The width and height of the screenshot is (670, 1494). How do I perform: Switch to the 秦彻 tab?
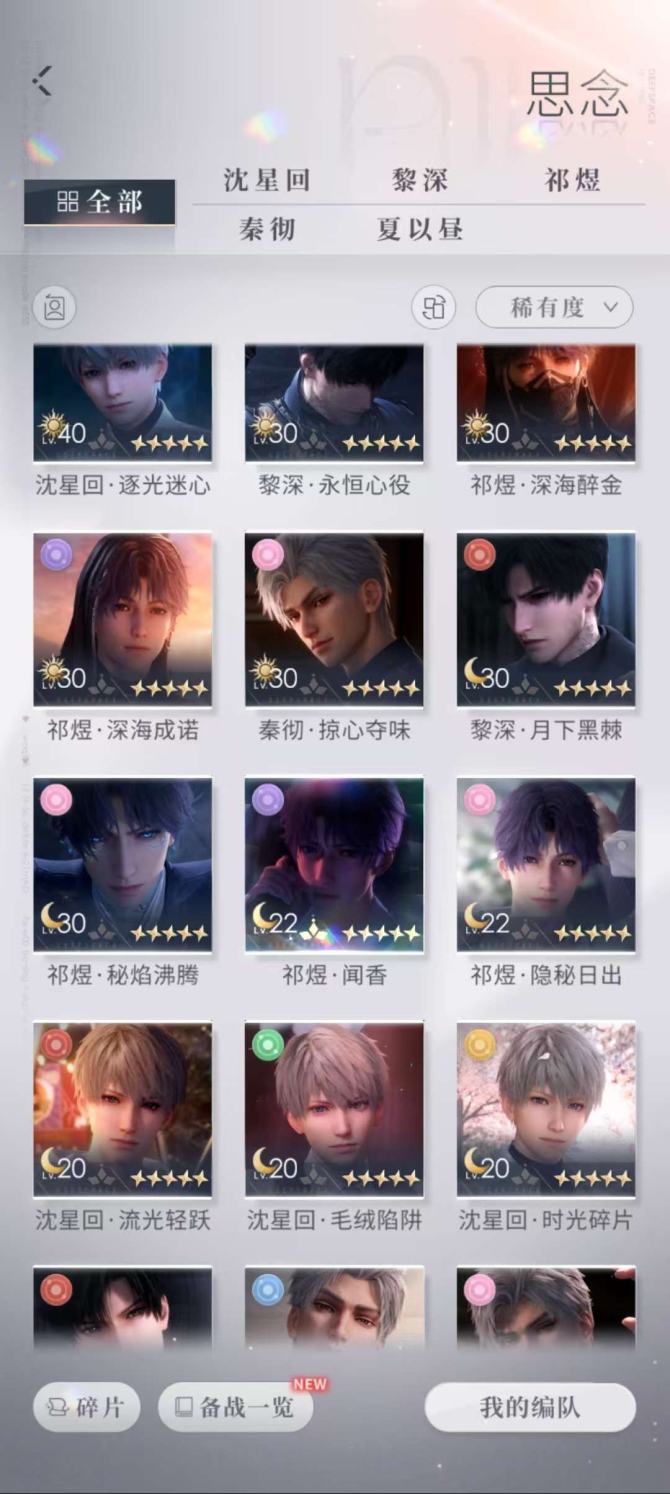266,229
